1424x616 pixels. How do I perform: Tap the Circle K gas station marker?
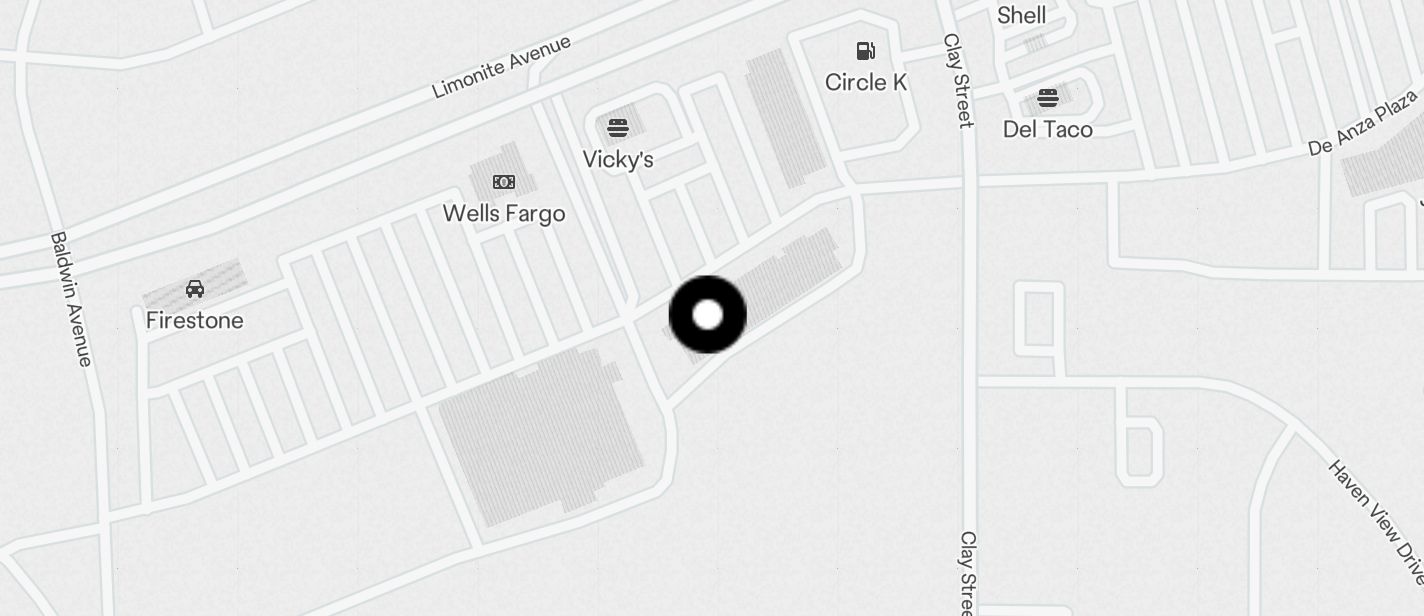pyautogui.click(x=865, y=51)
